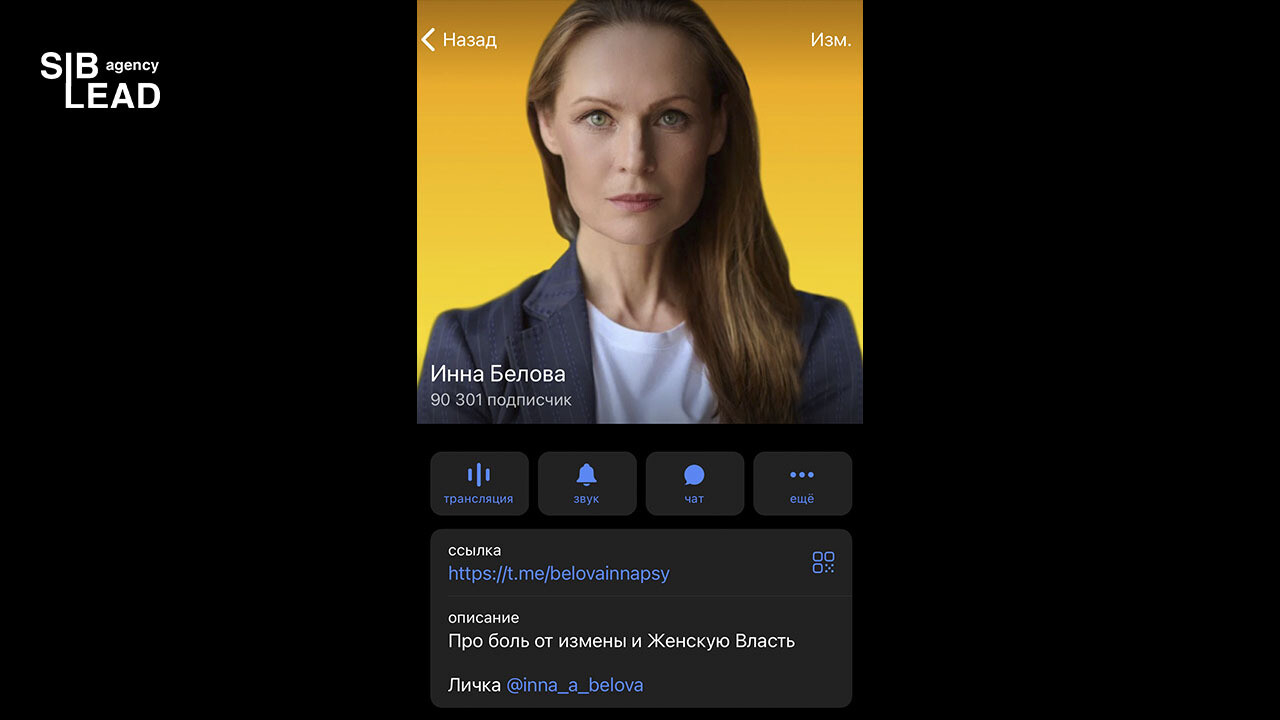The width and height of the screenshot is (1280, 720).
Task: Open the channel's чат
Action: [694, 483]
